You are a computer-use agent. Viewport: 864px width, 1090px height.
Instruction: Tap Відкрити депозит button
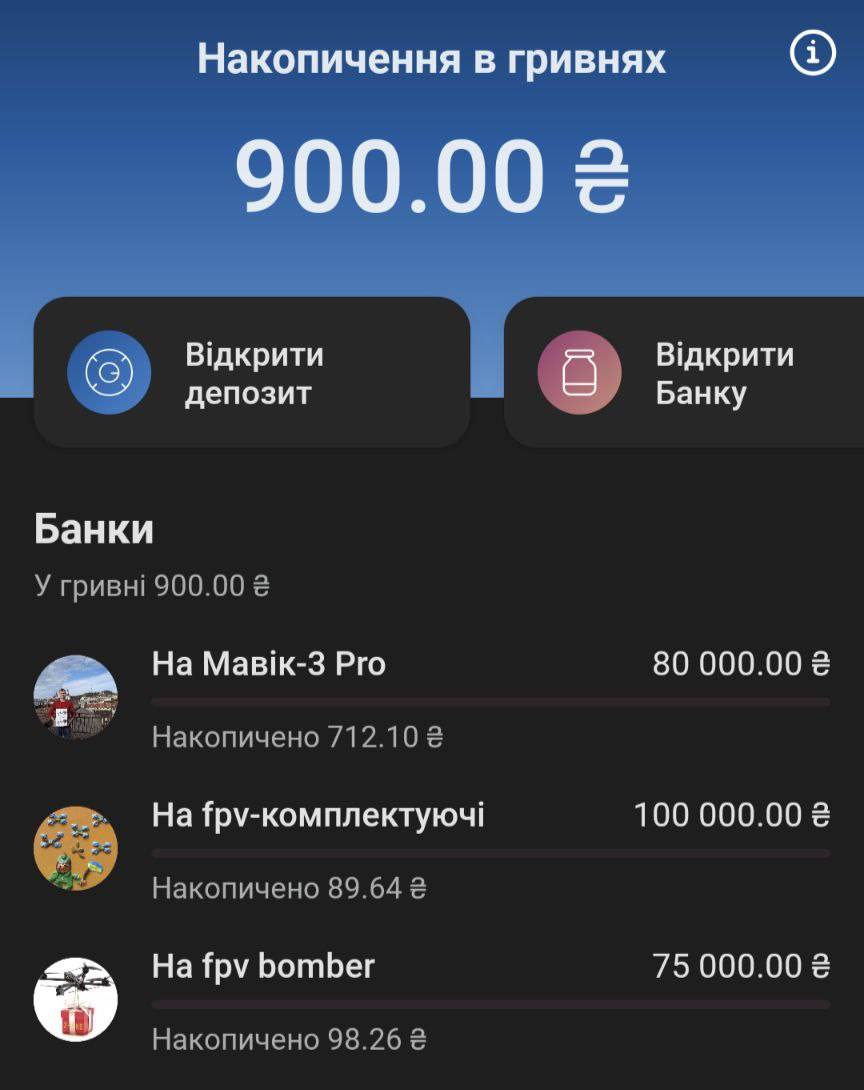click(x=252, y=373)
